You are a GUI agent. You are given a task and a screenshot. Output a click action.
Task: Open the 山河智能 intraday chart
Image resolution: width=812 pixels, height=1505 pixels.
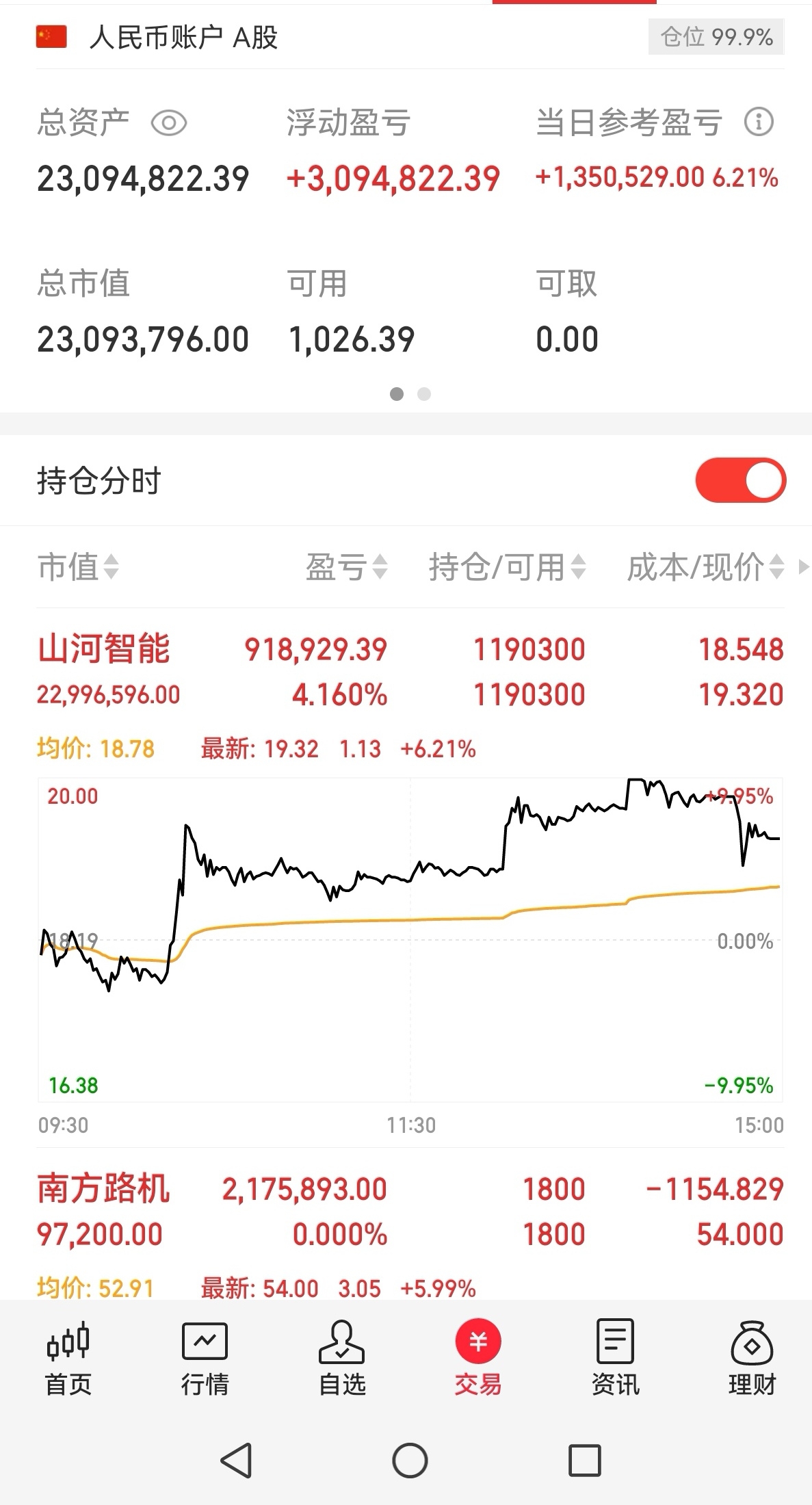tap(410, 939)
